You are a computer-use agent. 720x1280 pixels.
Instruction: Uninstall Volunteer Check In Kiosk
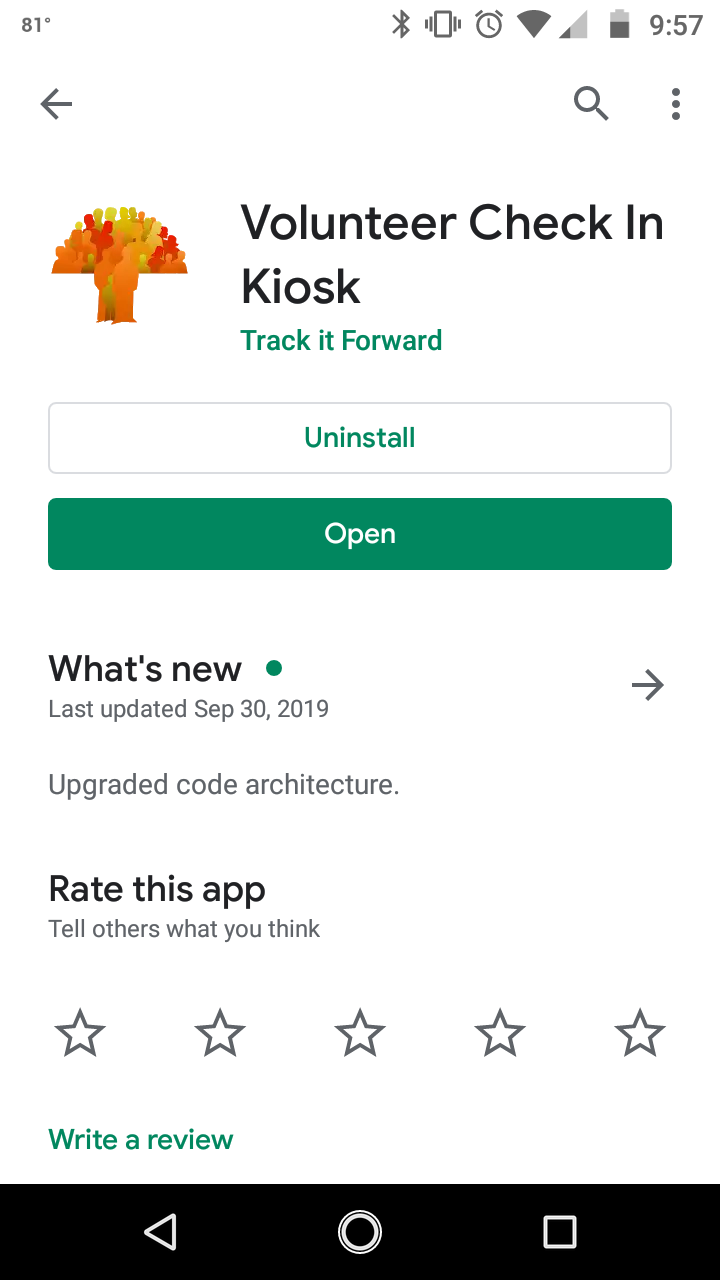tap(360, 438)
